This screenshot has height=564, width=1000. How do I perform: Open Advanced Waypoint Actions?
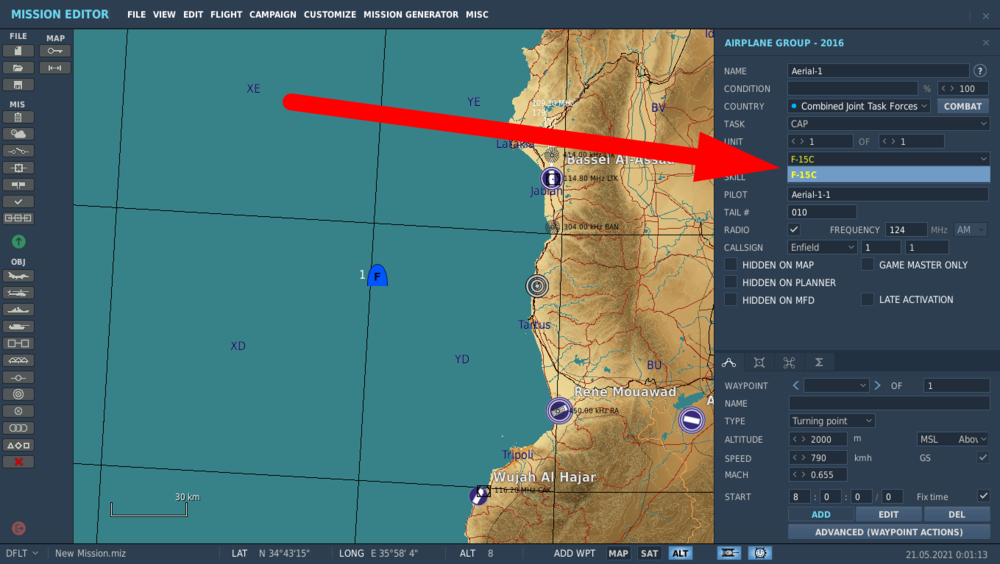click(x=888, y=532)
